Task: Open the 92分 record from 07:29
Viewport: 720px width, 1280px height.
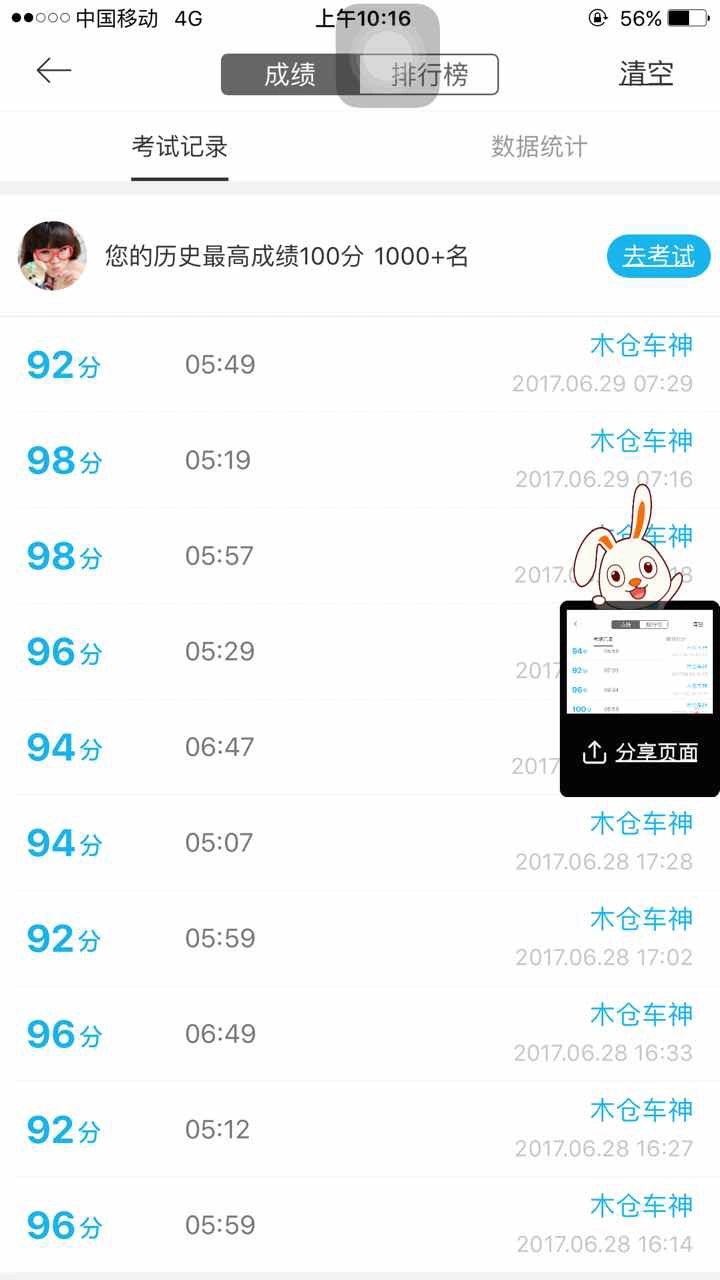Action: [360, 365]
